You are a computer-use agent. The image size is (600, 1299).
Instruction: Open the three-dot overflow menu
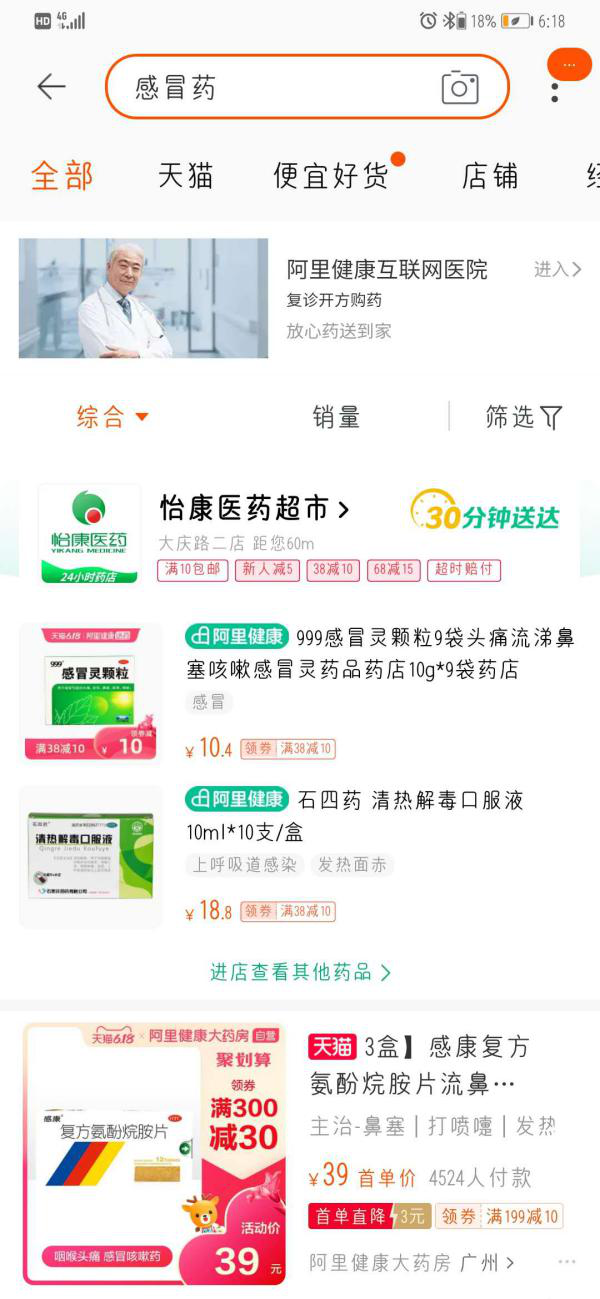[555, 91]
